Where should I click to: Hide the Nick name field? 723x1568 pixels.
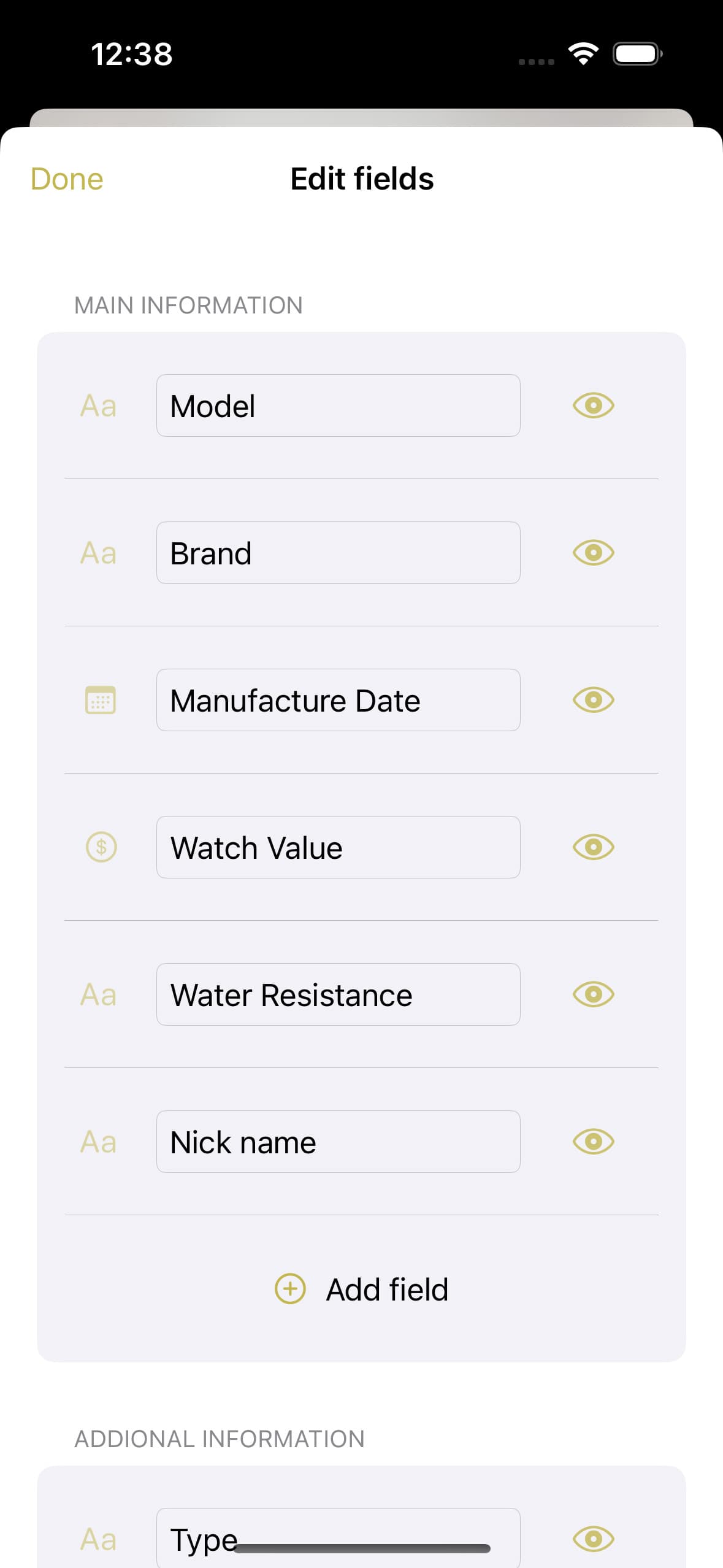[x=593, y=1142]
